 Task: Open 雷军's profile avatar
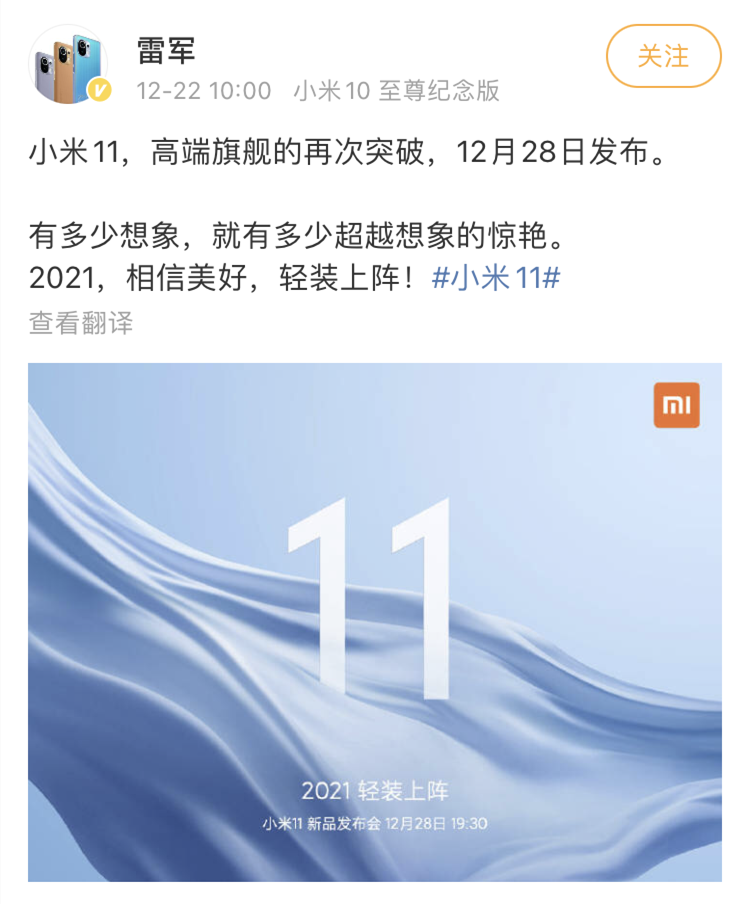pos(69,63)
